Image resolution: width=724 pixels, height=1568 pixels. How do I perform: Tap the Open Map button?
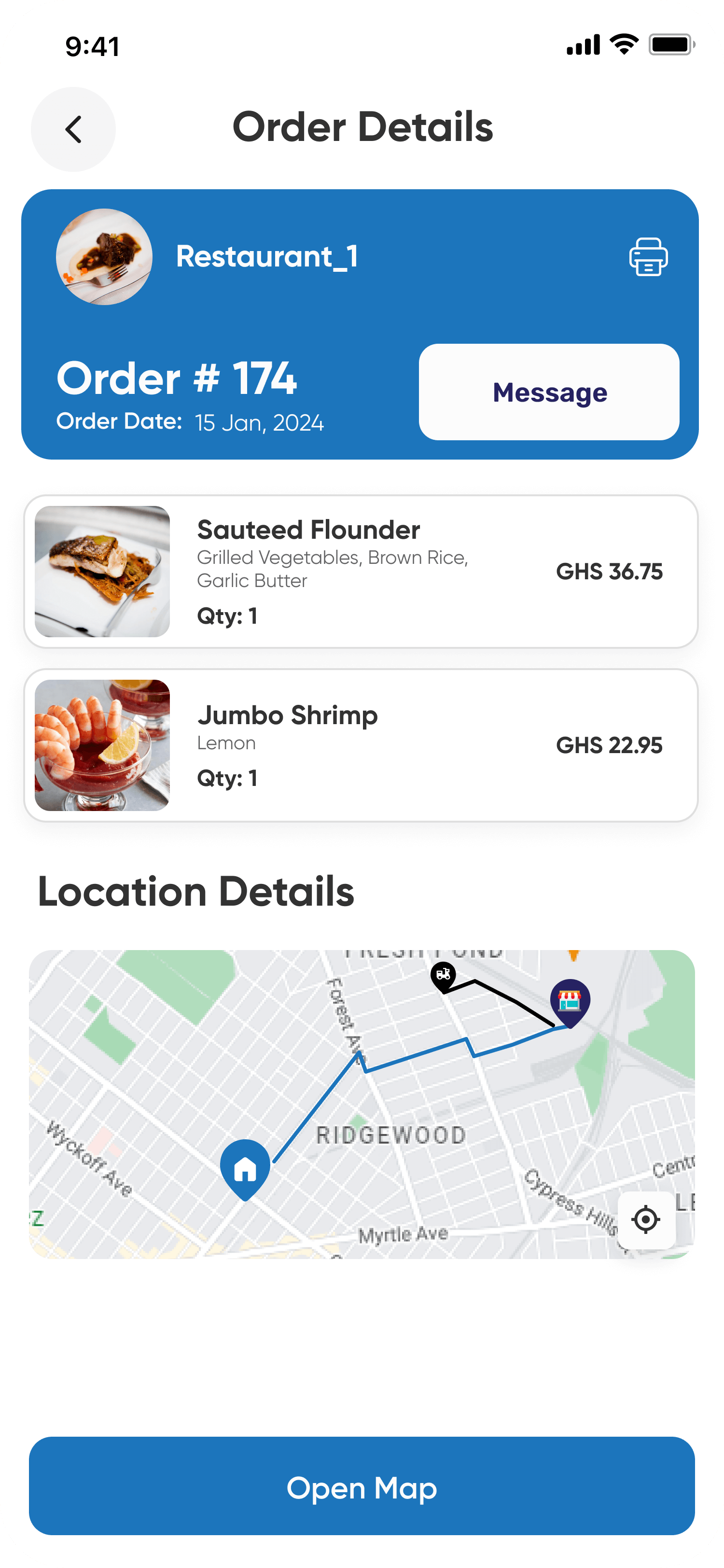pos(362,1486)
